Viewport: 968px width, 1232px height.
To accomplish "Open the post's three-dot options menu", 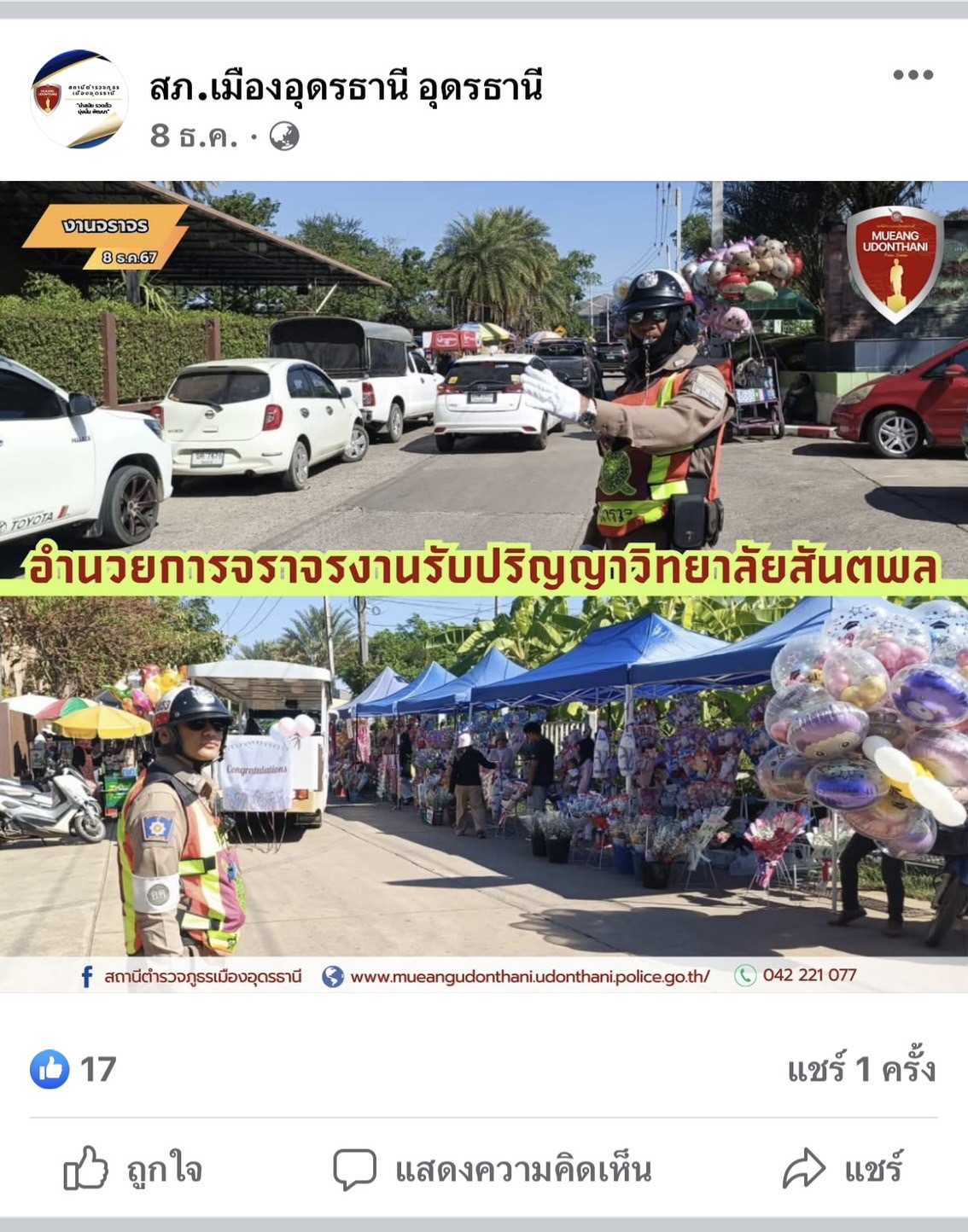I will point(913,75).
